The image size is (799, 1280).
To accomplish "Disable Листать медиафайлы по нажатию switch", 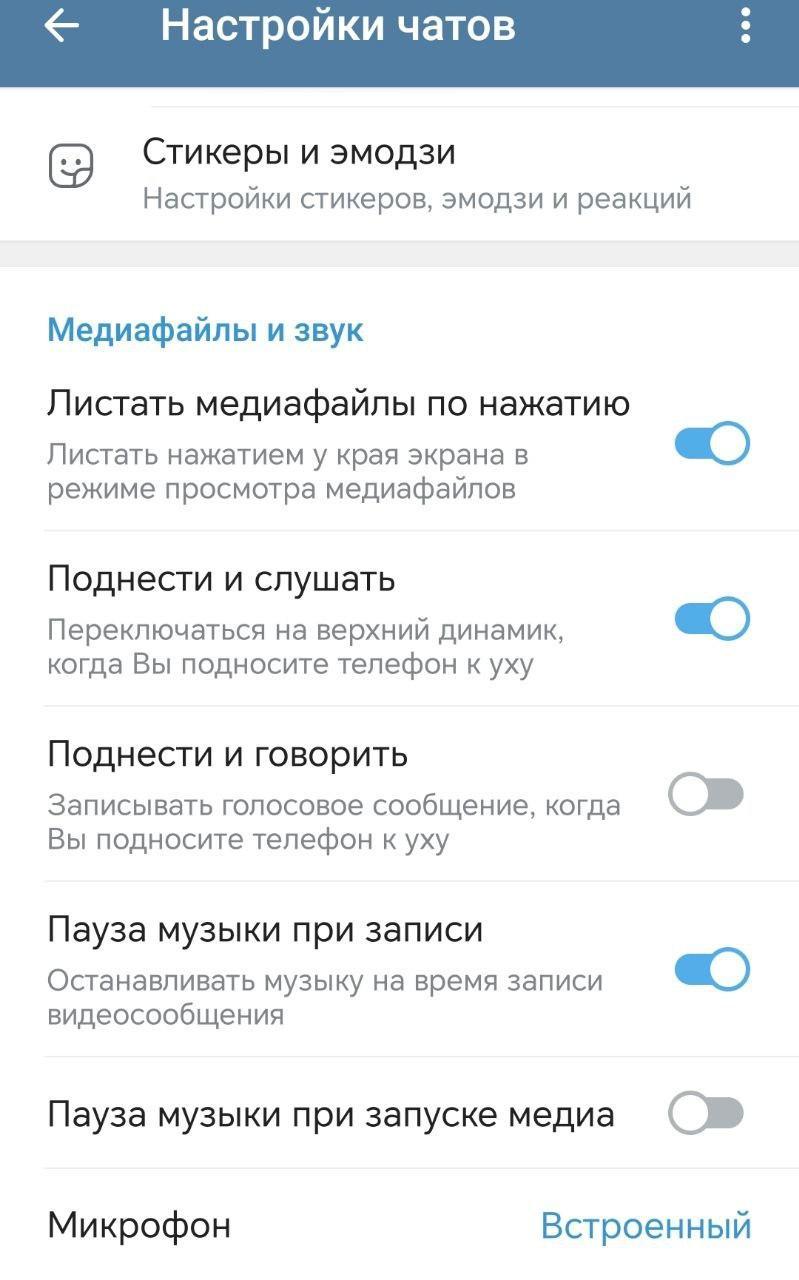I will [712, 444].
